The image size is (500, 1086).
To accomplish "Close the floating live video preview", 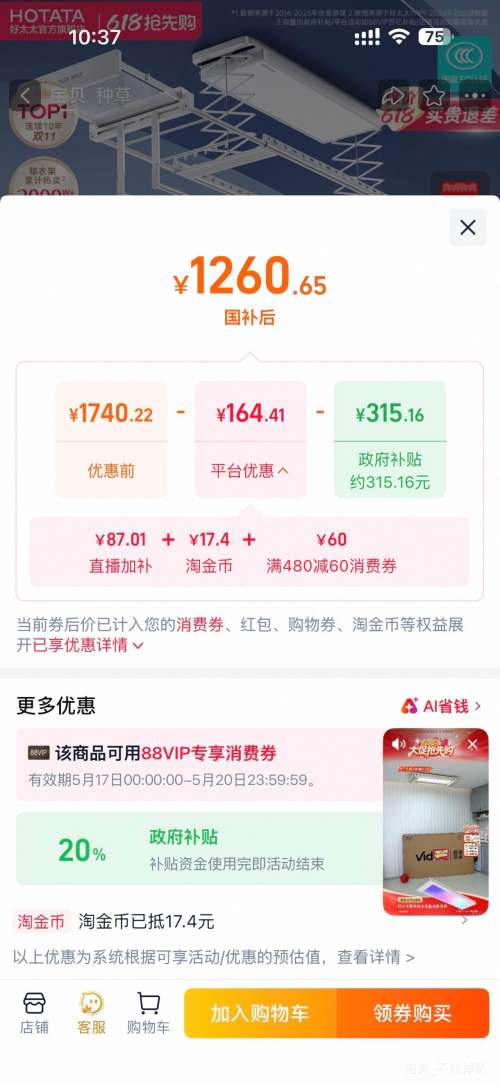I will click(x=472, y=744).
